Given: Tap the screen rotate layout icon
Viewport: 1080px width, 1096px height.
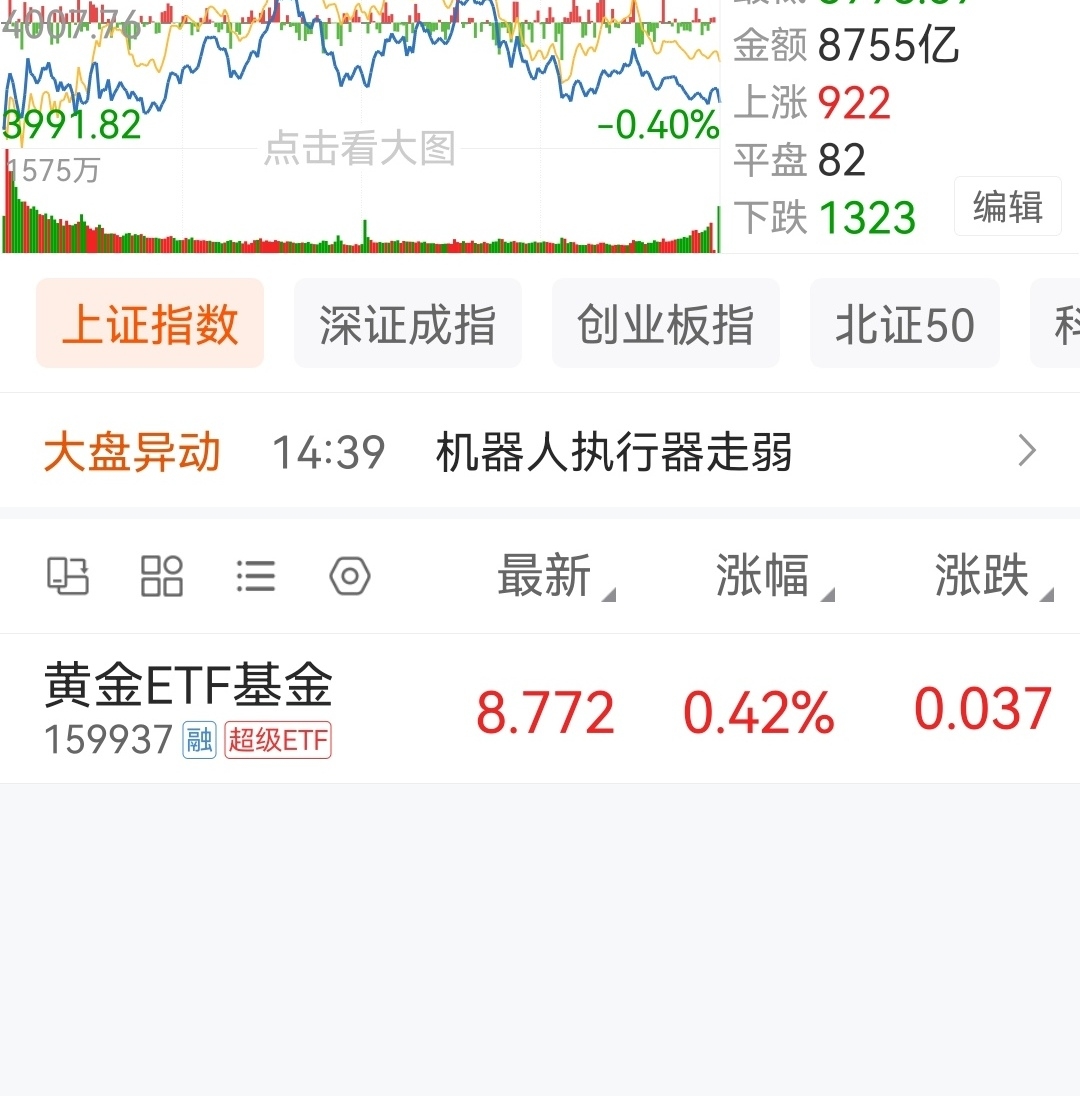Looking at the screenshot, I should click(x=68, y=576).
